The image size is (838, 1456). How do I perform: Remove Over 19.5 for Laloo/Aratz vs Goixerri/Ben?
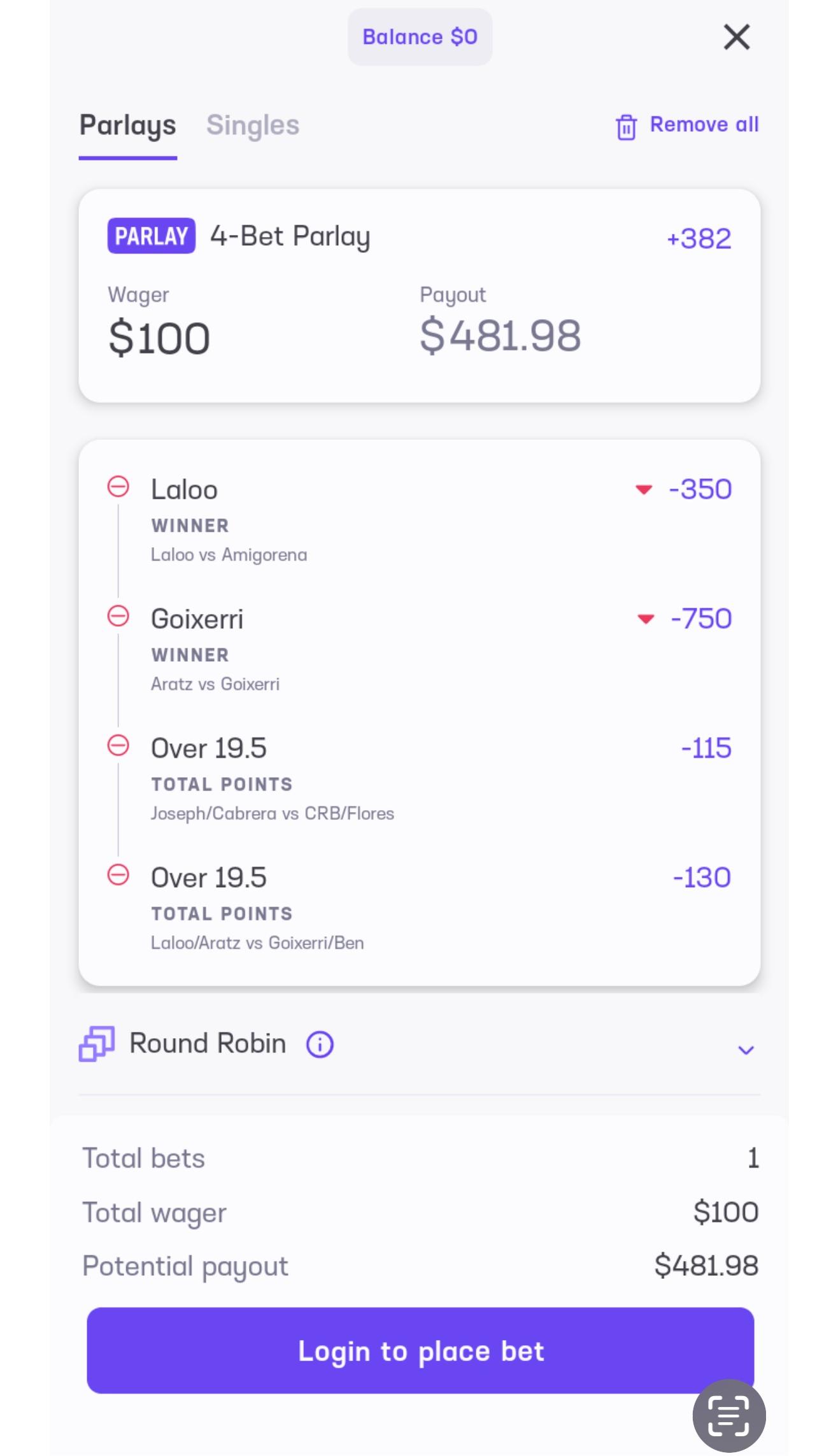[118, 875]
